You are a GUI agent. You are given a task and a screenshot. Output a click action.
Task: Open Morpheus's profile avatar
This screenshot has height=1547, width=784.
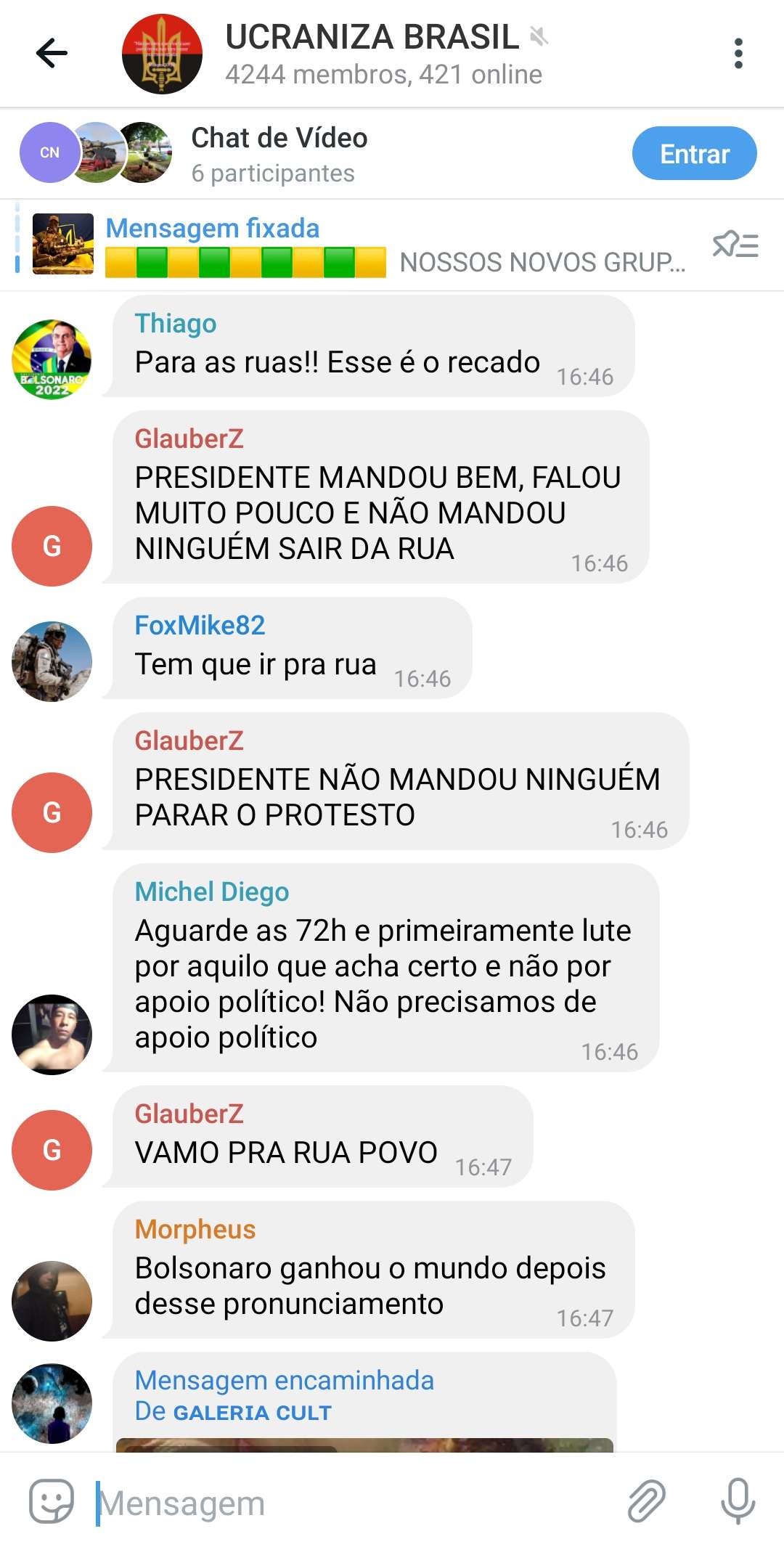point(52,1301)
